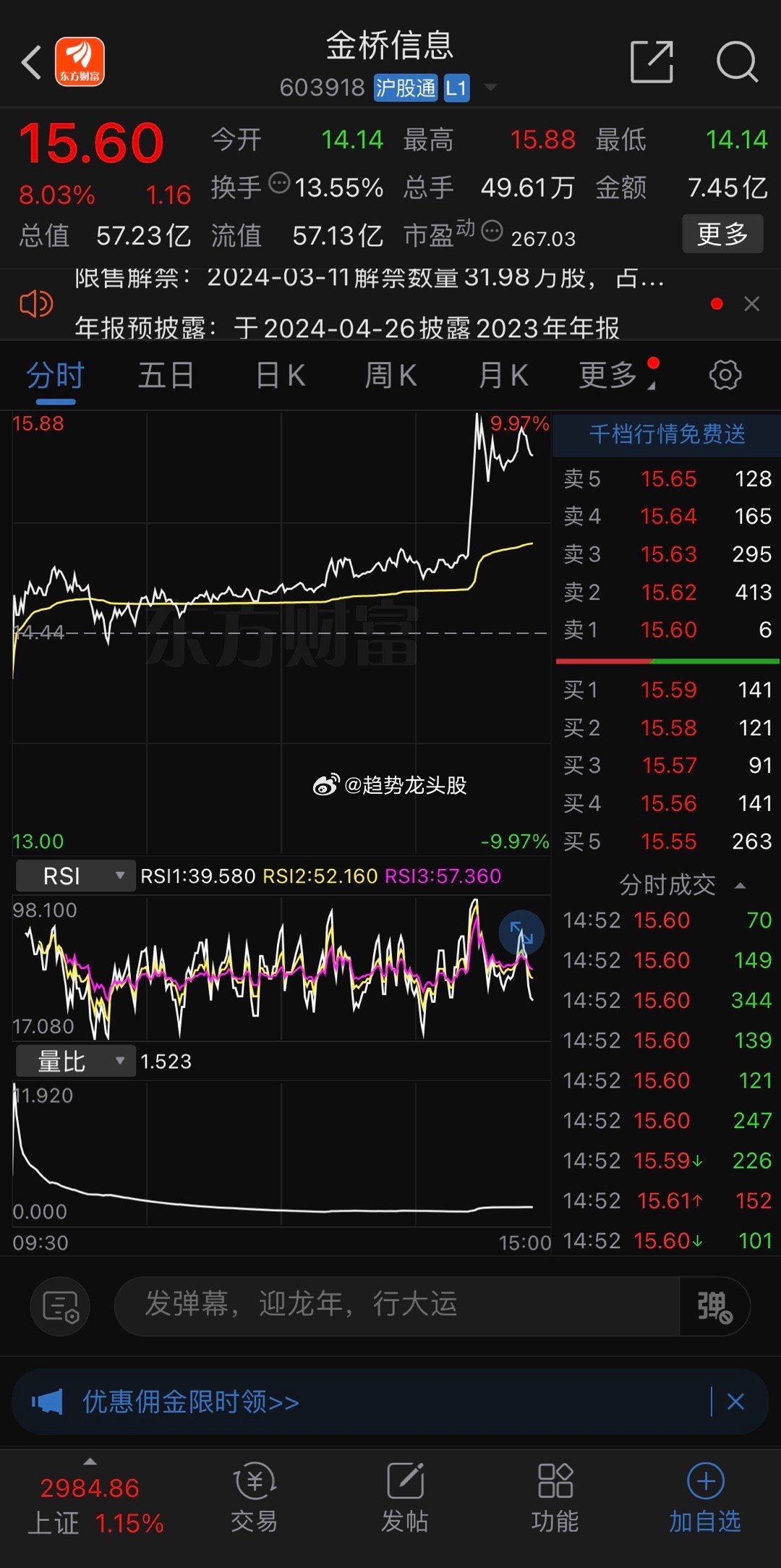Switch to the 五日 chart tab
The width and height of the screenshot is (781, 1568).
point(166,376)
